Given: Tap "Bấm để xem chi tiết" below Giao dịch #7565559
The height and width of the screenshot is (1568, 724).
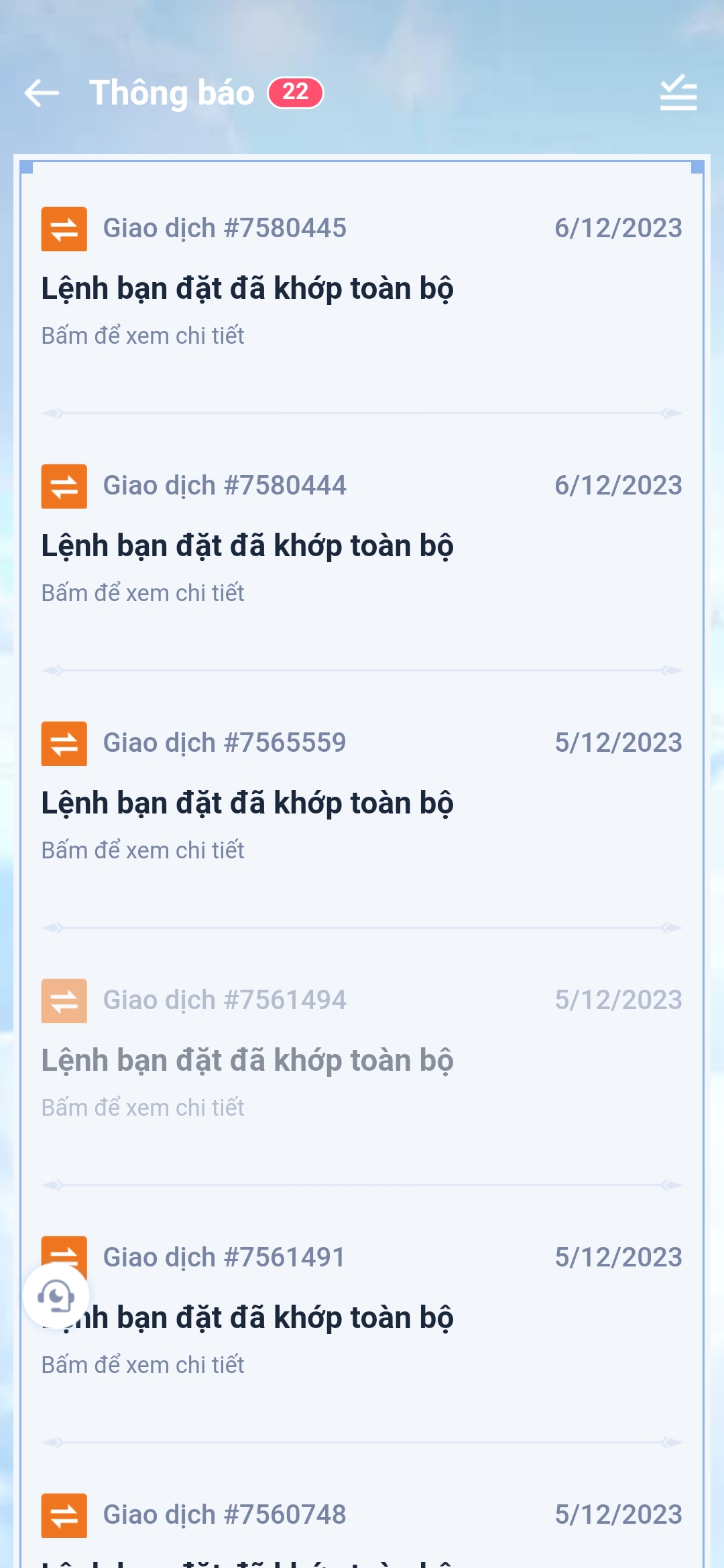Looking at the screenshot, I should [143, 850].
